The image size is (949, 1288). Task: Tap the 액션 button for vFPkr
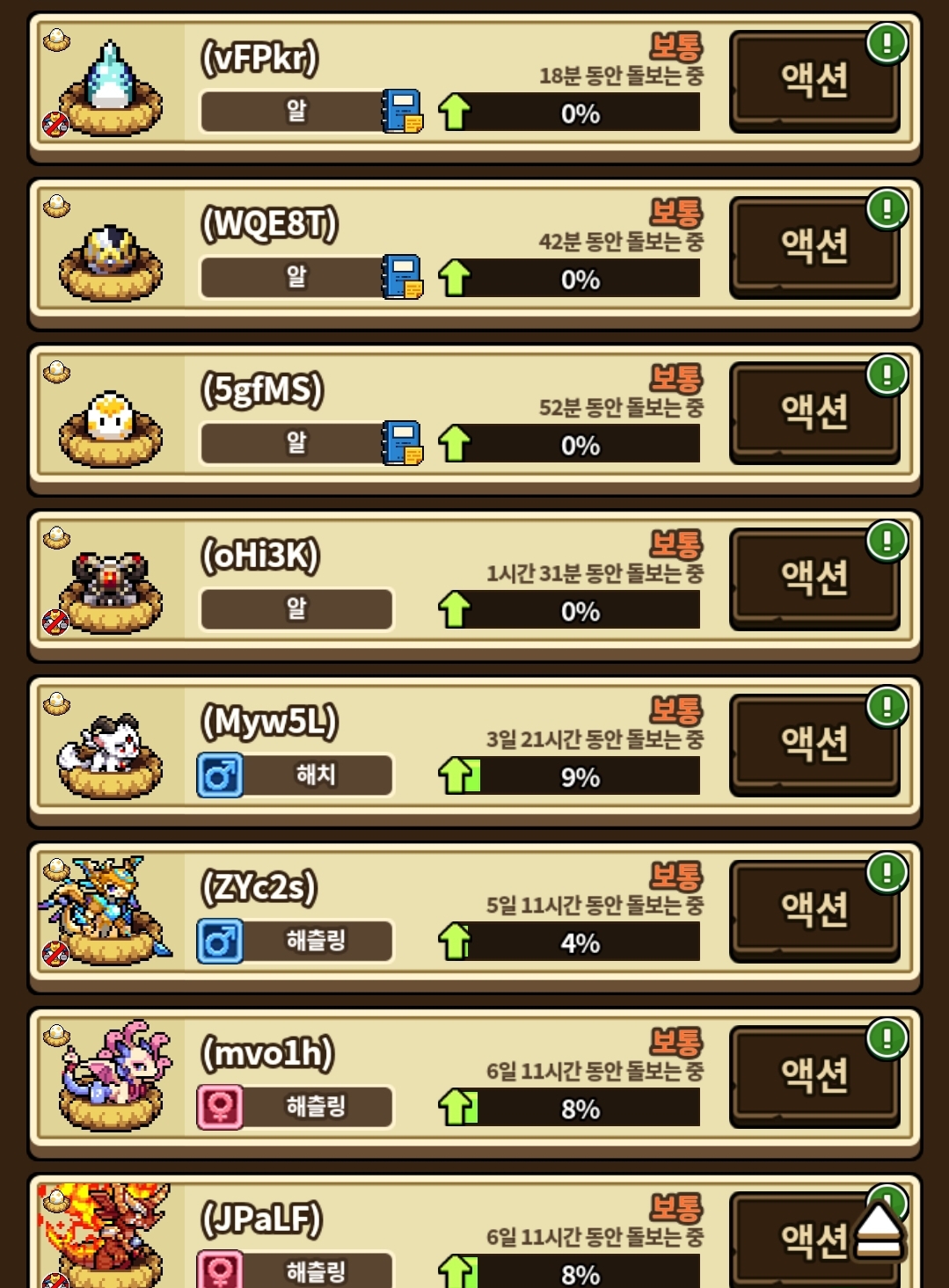coord(814,82)
